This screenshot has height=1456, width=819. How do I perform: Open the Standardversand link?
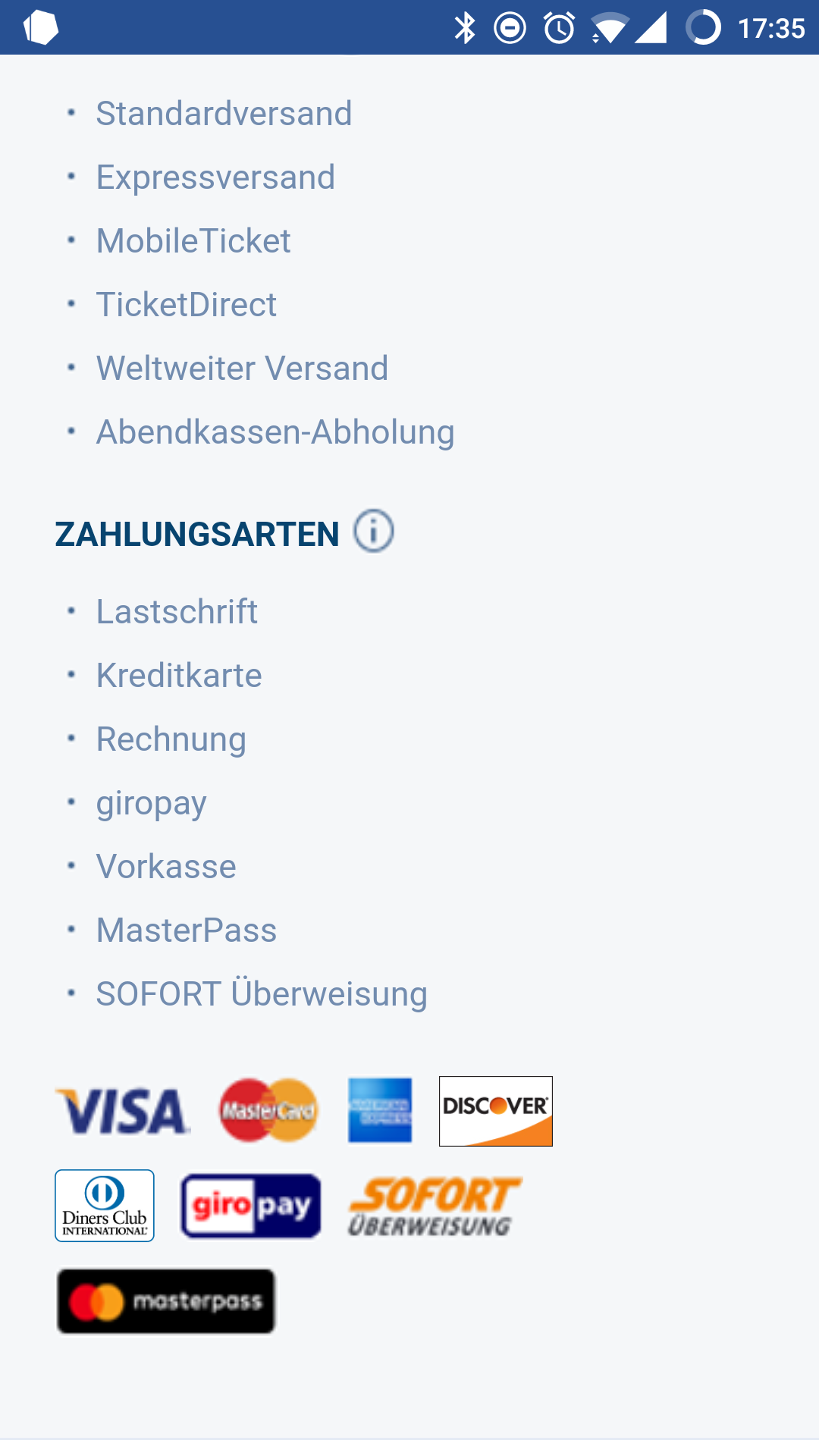(224, 114)
